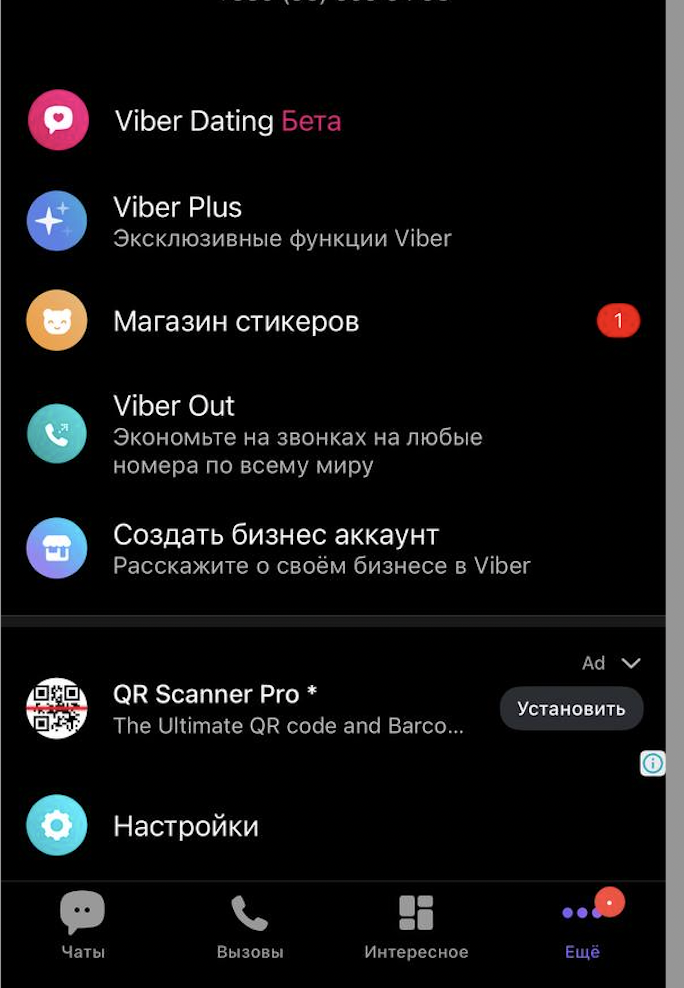The height and width of the screenshot is (988, 684).
Task: Open the ad info icon
Action: (x=653, y=764)
